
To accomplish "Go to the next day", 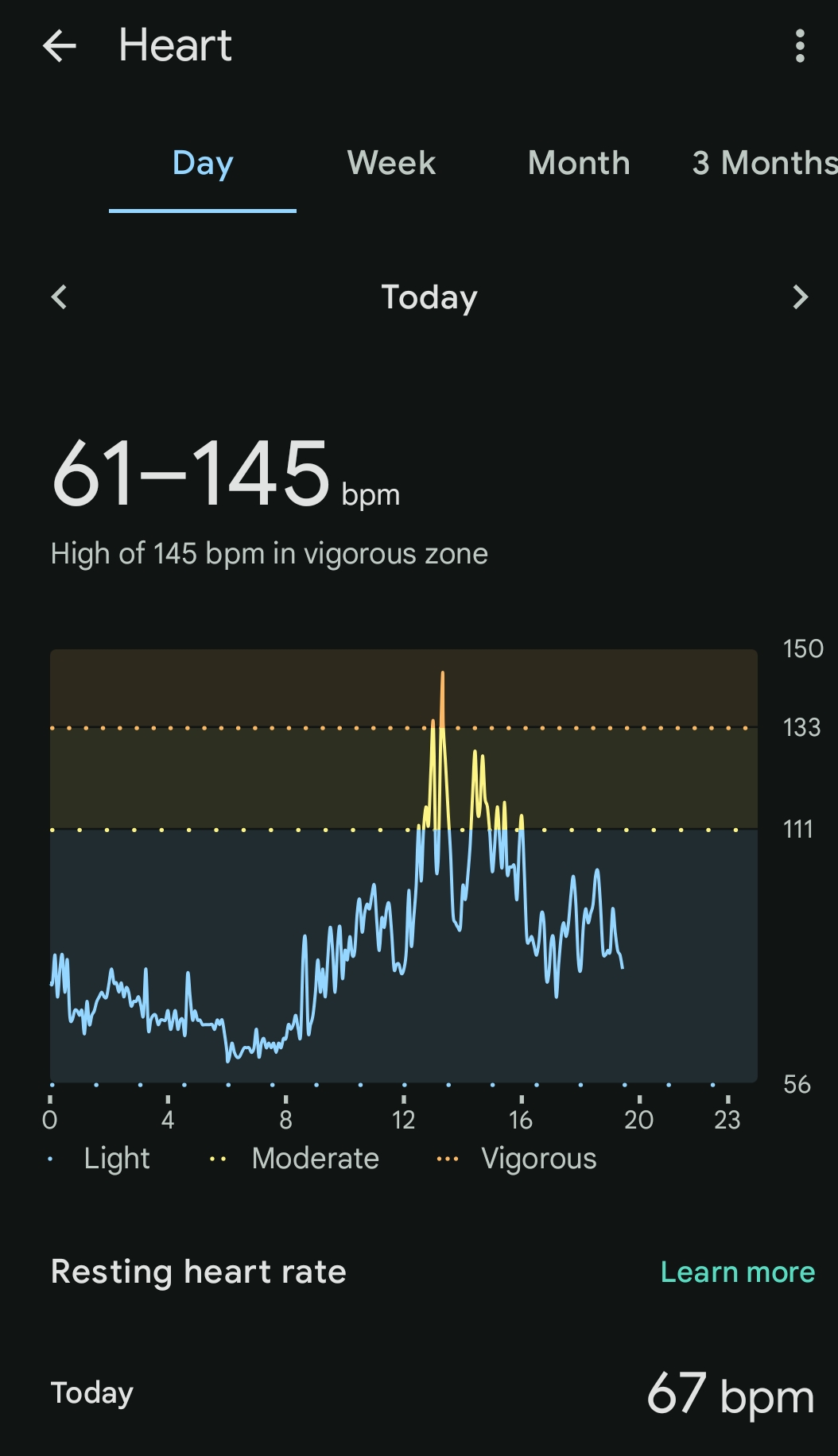I will [x=800, y=297].
